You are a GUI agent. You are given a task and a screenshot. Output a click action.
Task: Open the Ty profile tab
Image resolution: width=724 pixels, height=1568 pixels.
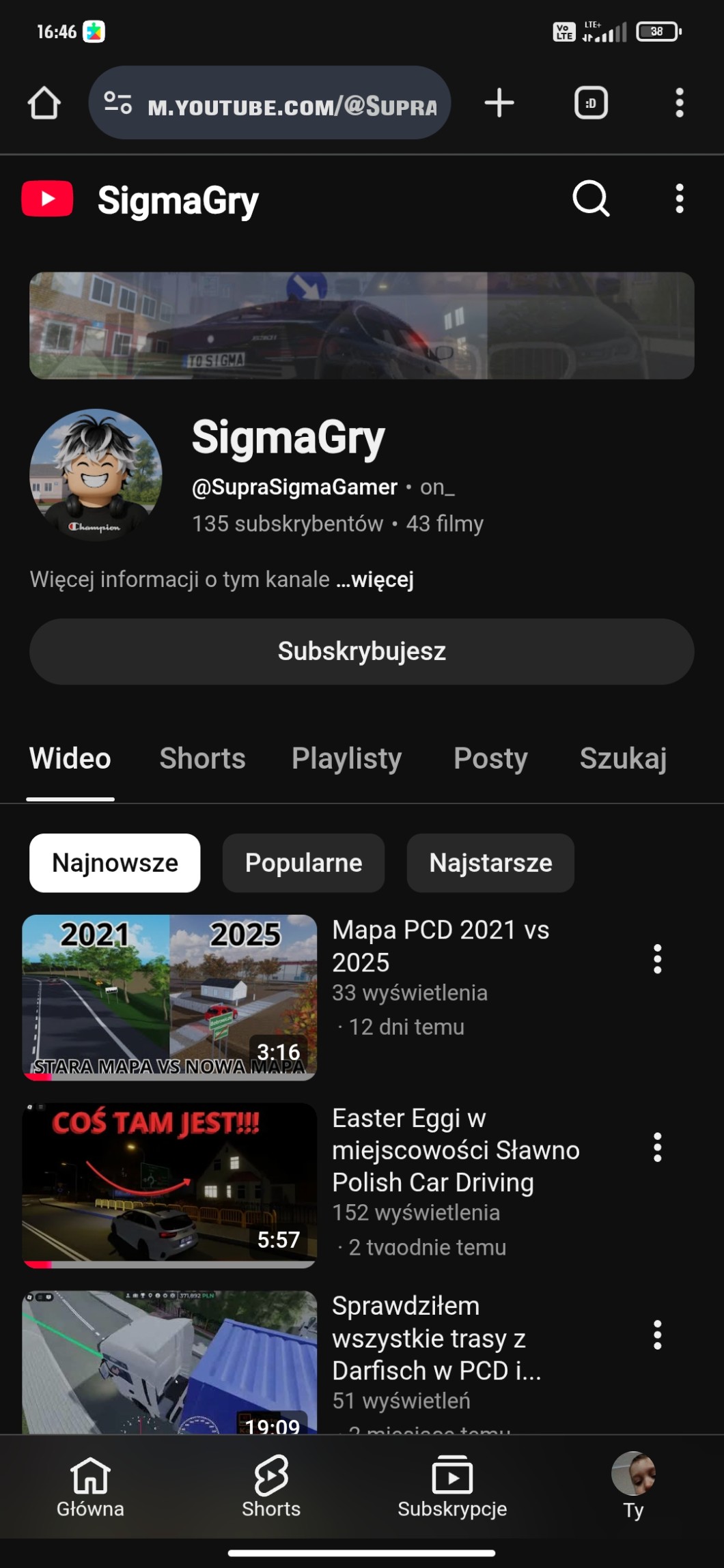pyautogui.click(x=633, y=1487)
